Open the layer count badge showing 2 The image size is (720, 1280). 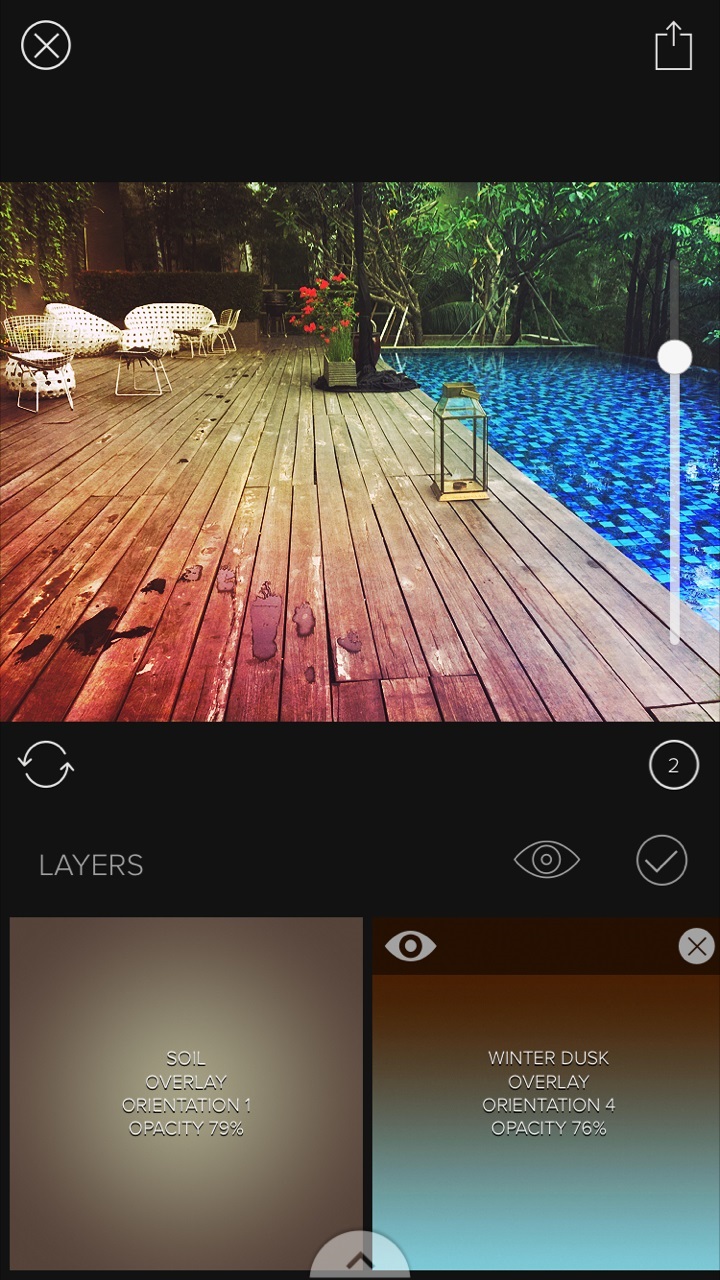pyautogui.click(x=673, y=766)
